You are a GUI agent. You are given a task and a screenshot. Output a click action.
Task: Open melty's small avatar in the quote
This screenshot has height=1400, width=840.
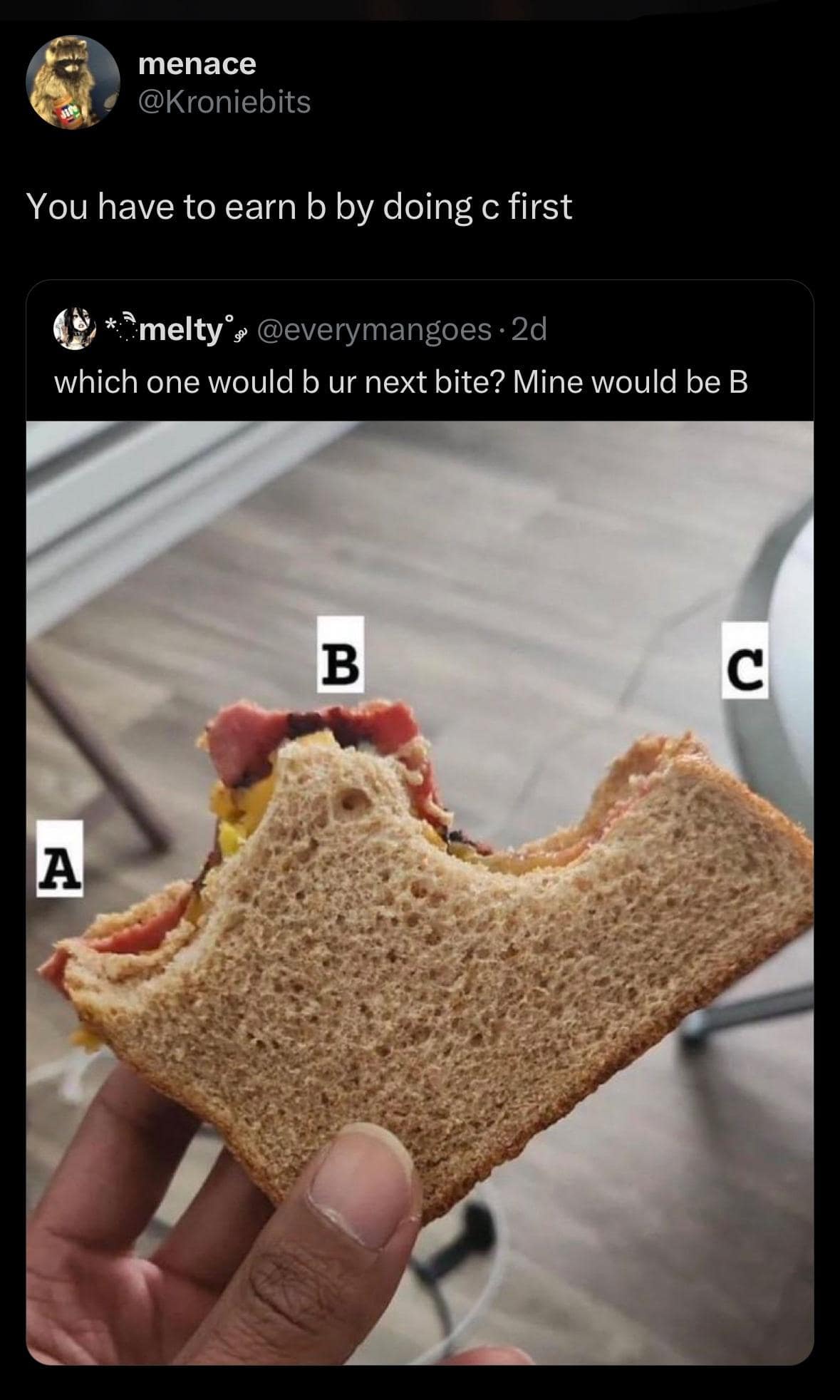(x=76, y=329)
